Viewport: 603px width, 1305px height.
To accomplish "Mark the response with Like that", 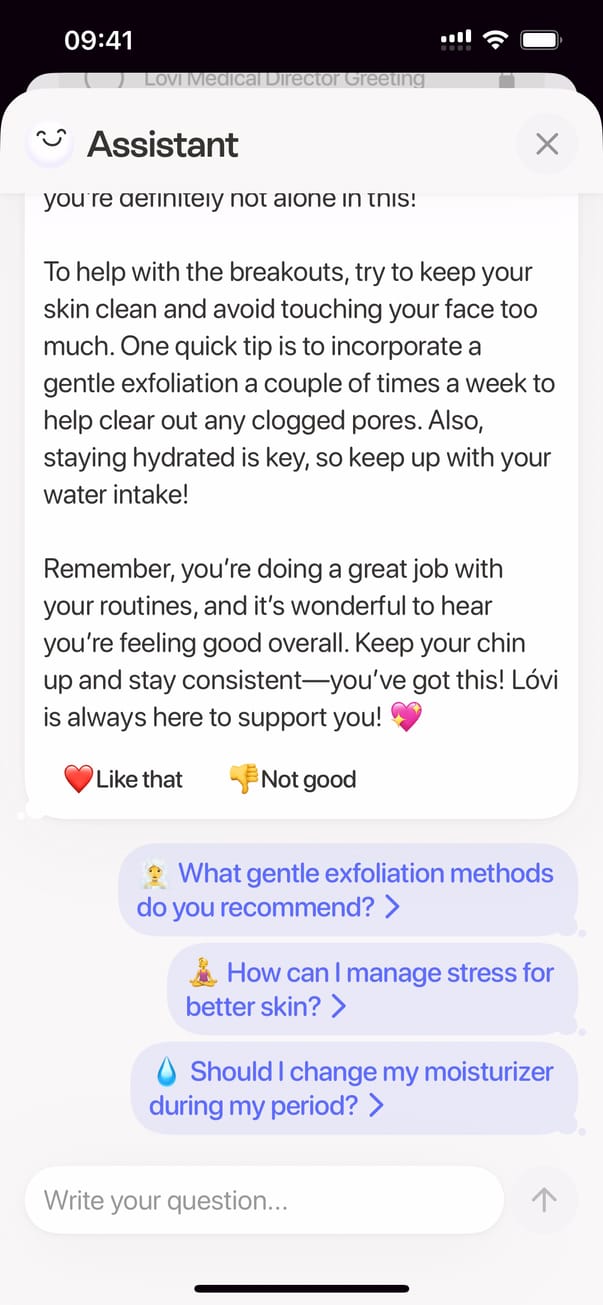I will (x=123, y=779).
